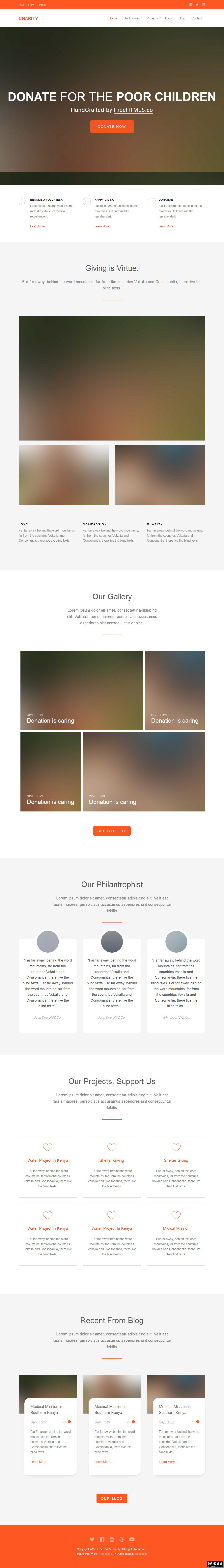224x1568 pixels.
Task: Tap the Donate Now button
Action: click(112, 127)
